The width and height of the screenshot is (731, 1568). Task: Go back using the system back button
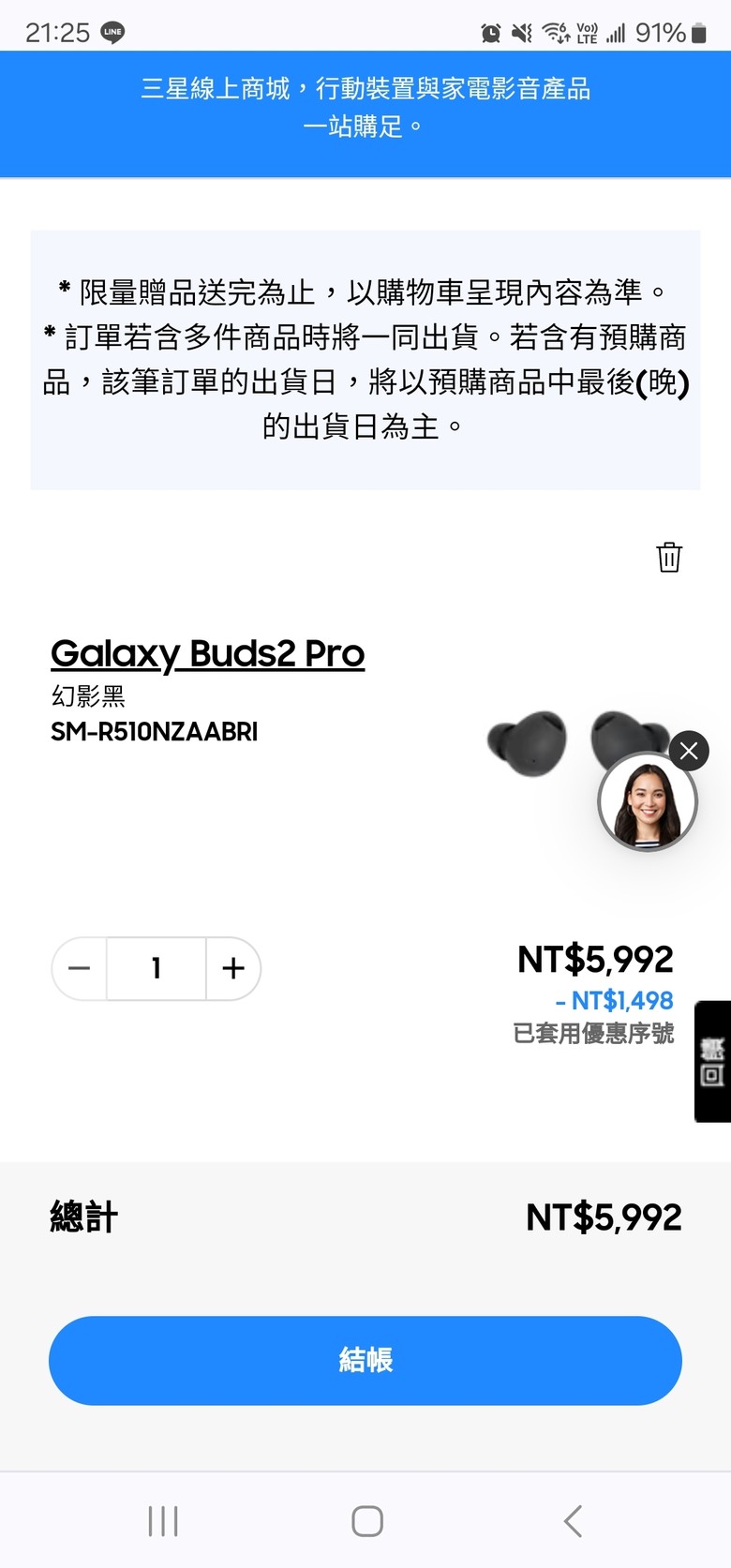(574, 1520)
